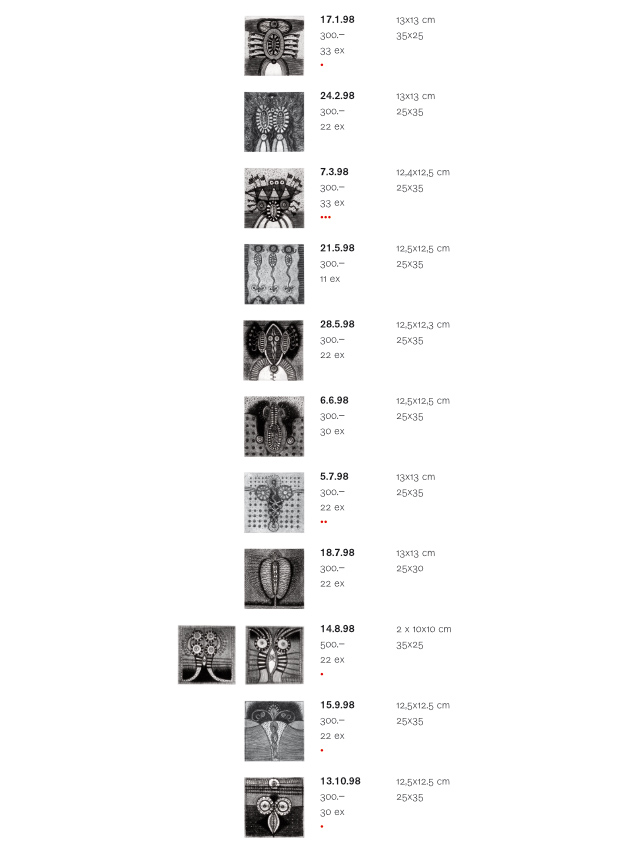This screenshot has width=640, height=853.
Task: Select the print dated 28.5.98
Action: [274, 350]
